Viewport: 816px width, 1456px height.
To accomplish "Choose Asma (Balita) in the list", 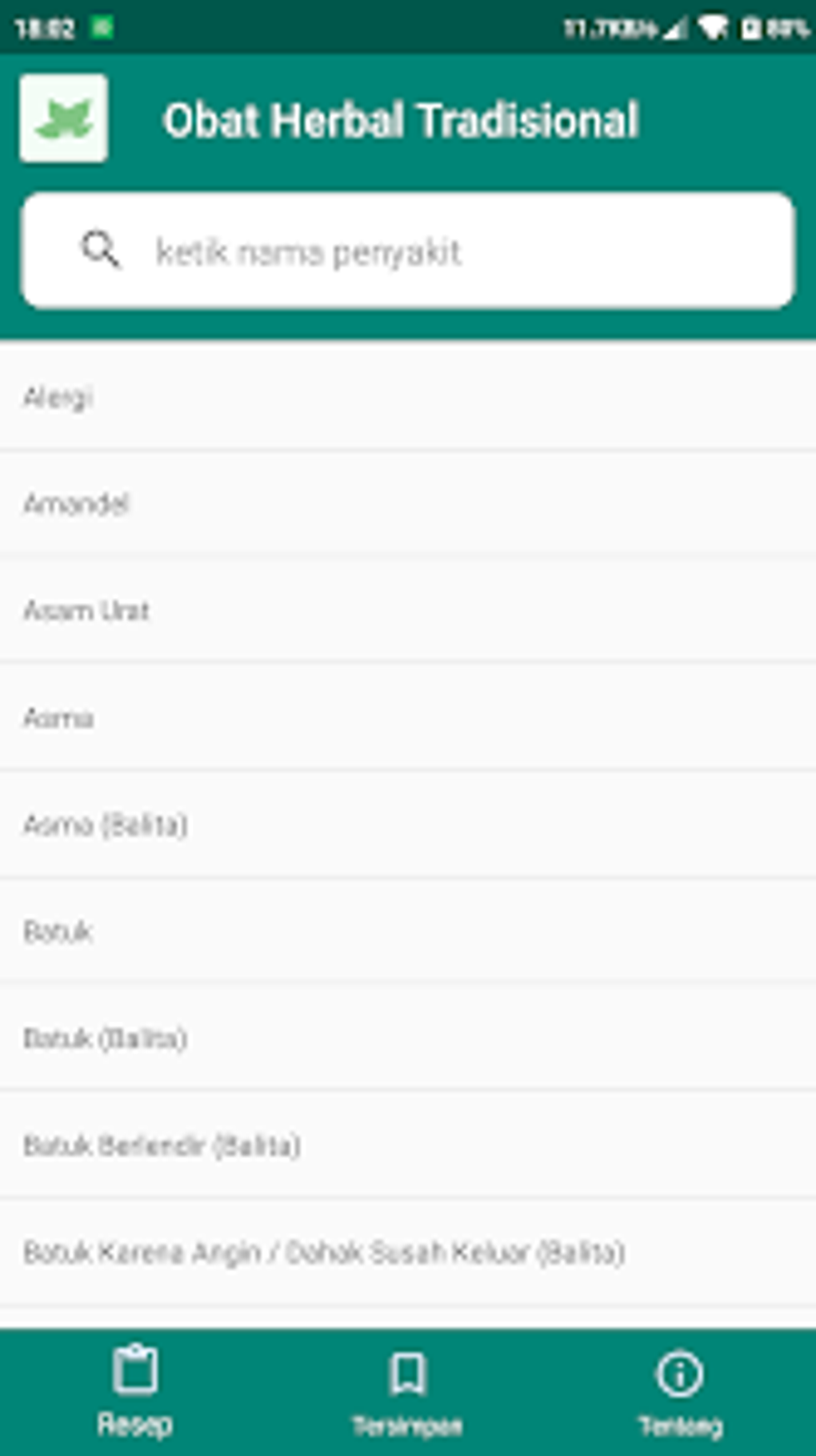I will (408, 824).
